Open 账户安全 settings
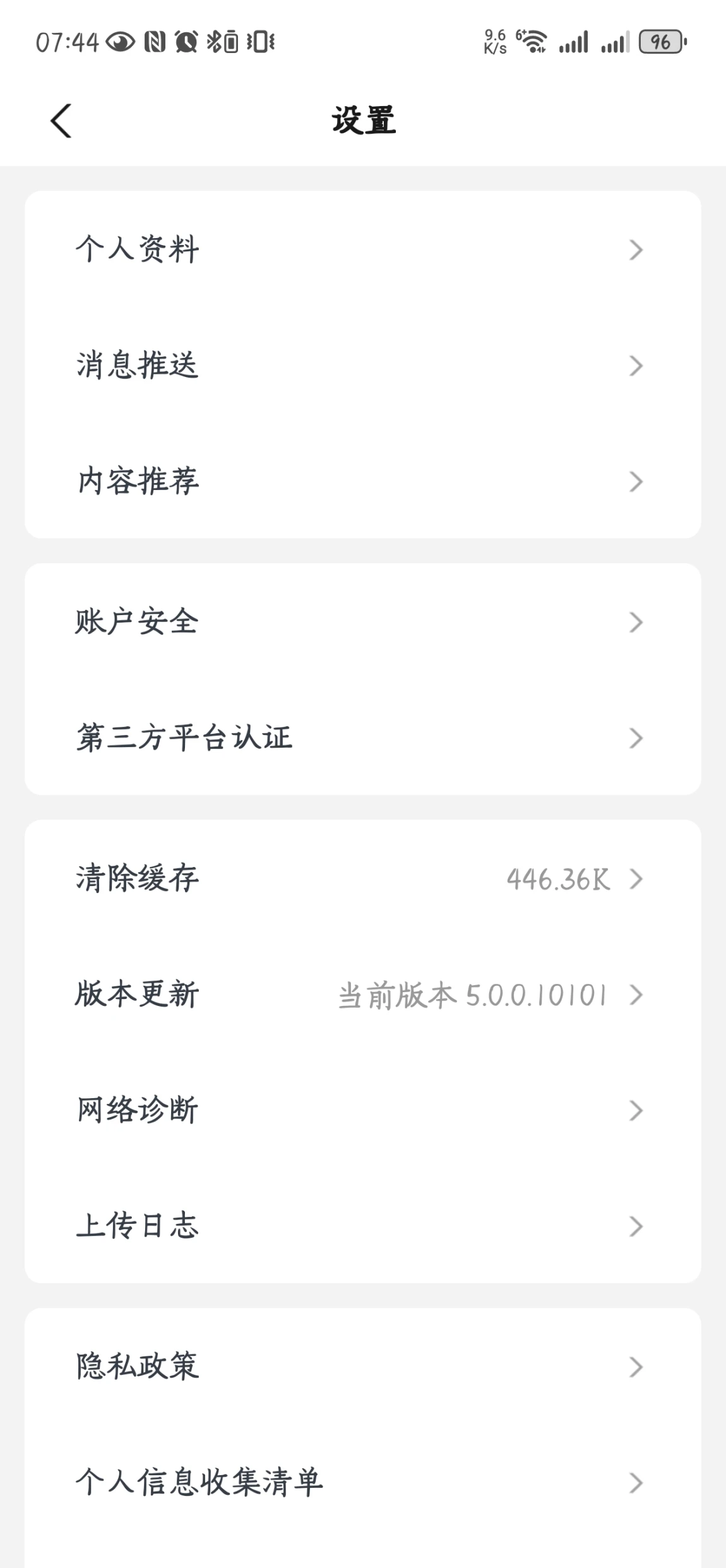 (x=363, y=622)
